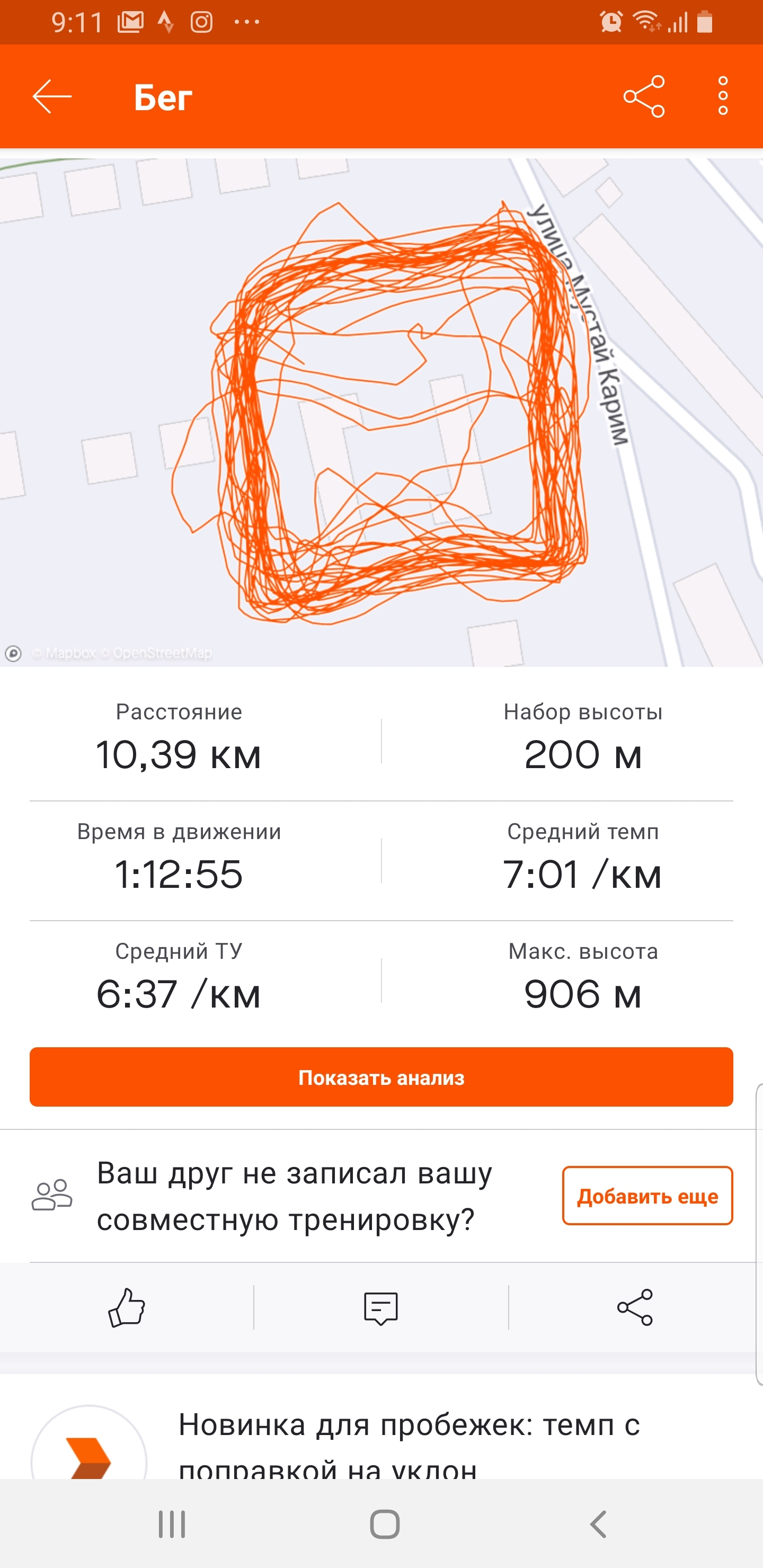
Task: Share via the icon beside comments
Action: 635,1307
